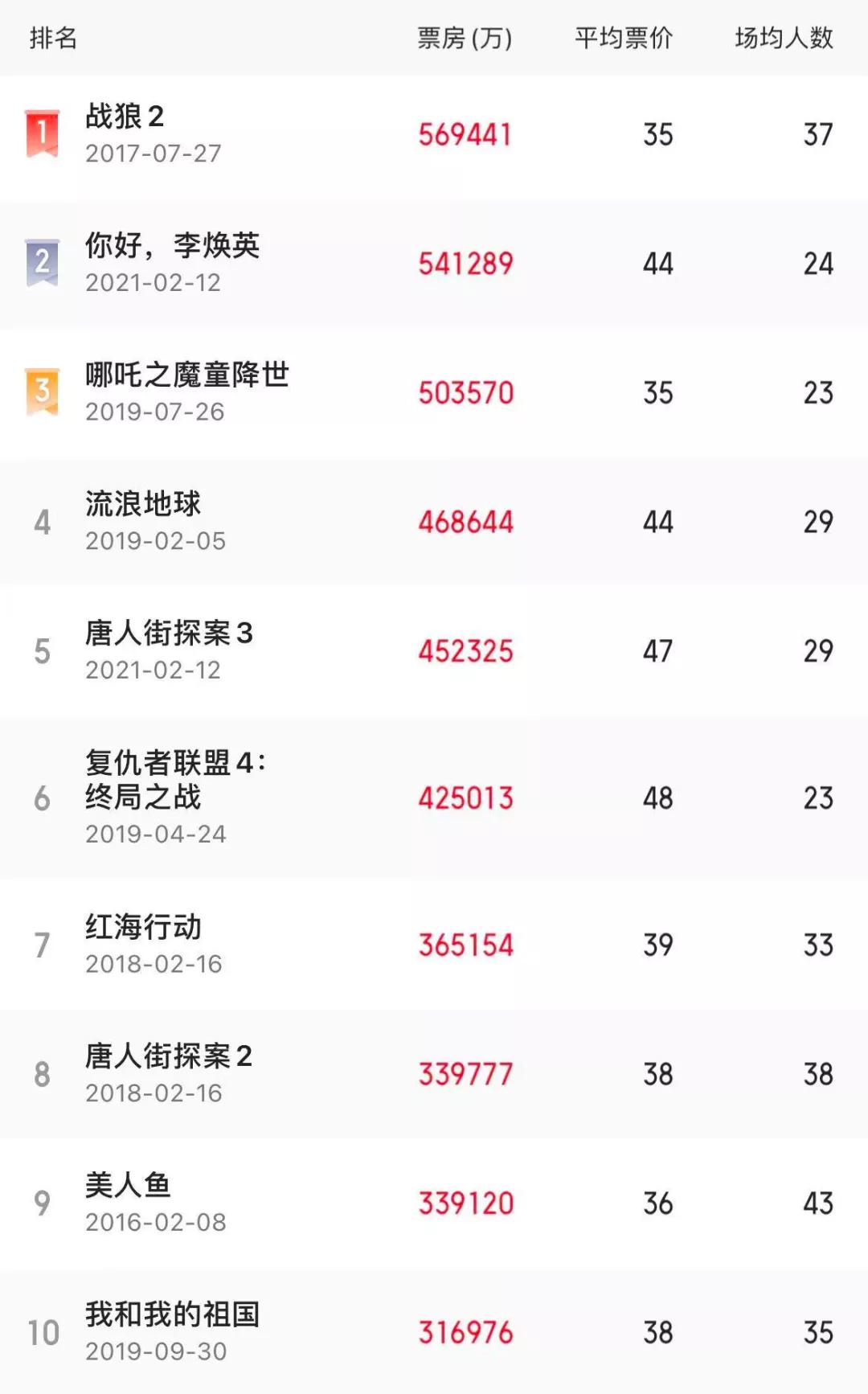Screen dimensions: 868x1394
Task: Sort by the 场均人数 column
Action: click(x=782, y=38)
